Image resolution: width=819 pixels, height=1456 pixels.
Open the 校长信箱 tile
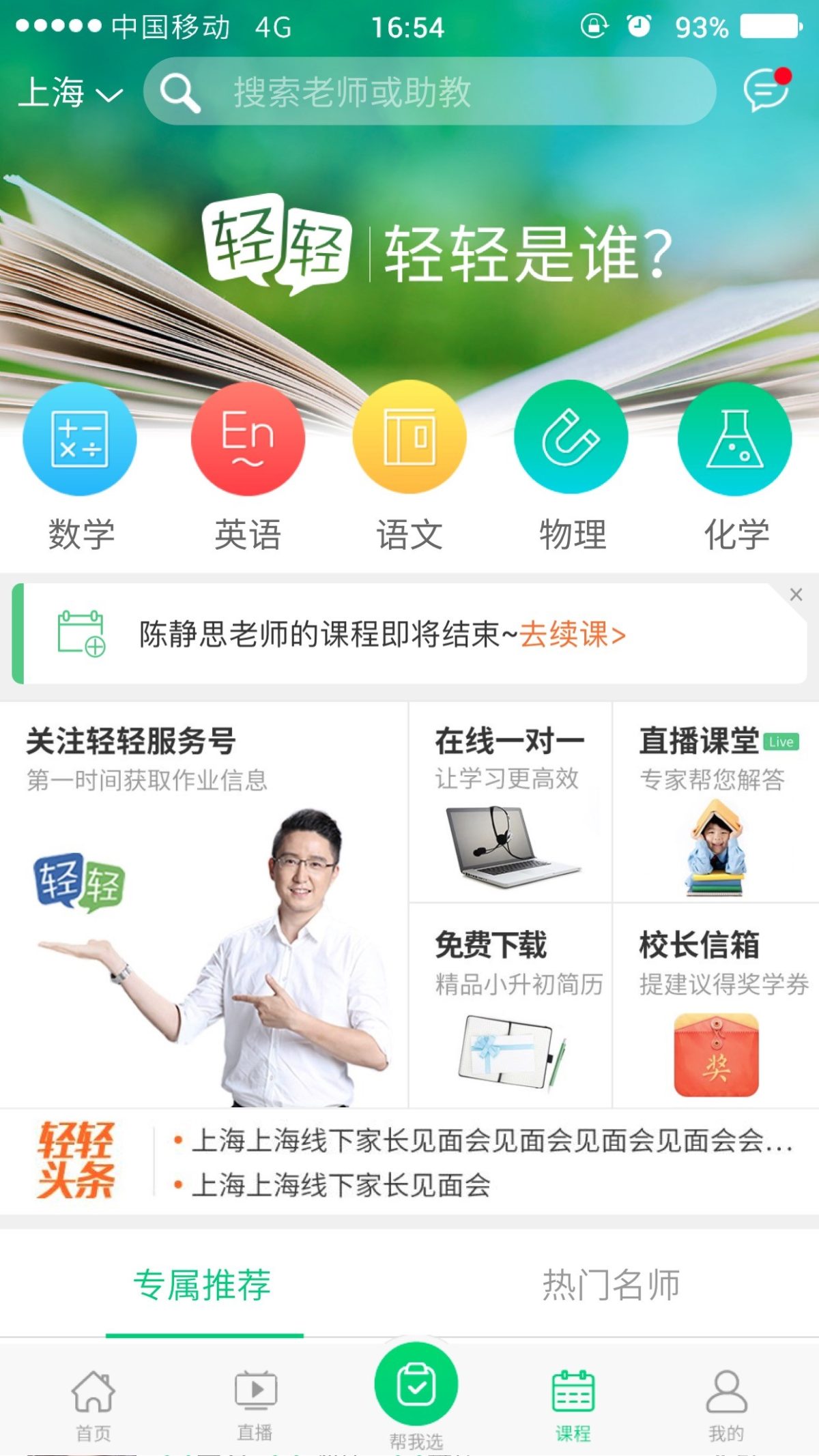pyautogui.click(x=716, y=1006)
